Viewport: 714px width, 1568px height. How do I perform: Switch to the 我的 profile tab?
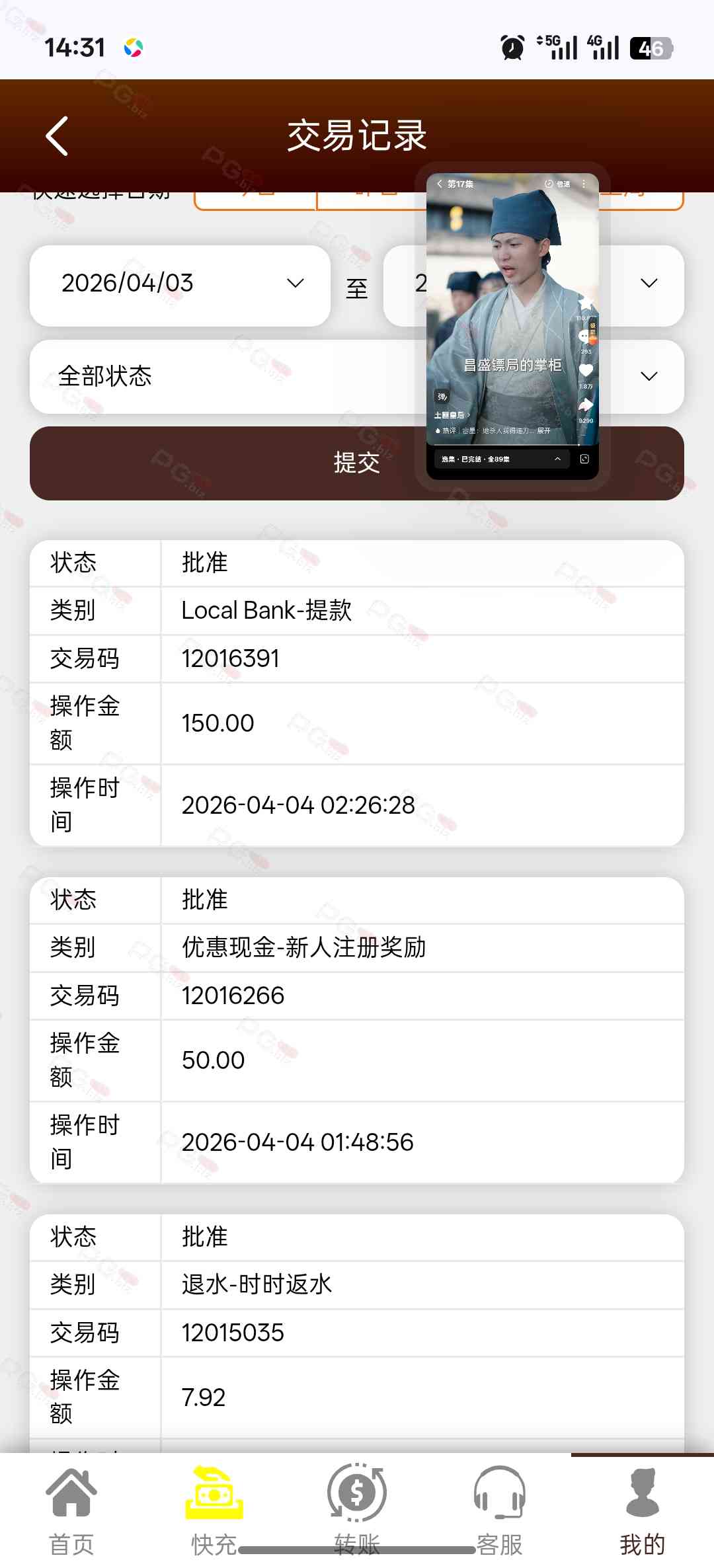click(x=642, y=1511)
